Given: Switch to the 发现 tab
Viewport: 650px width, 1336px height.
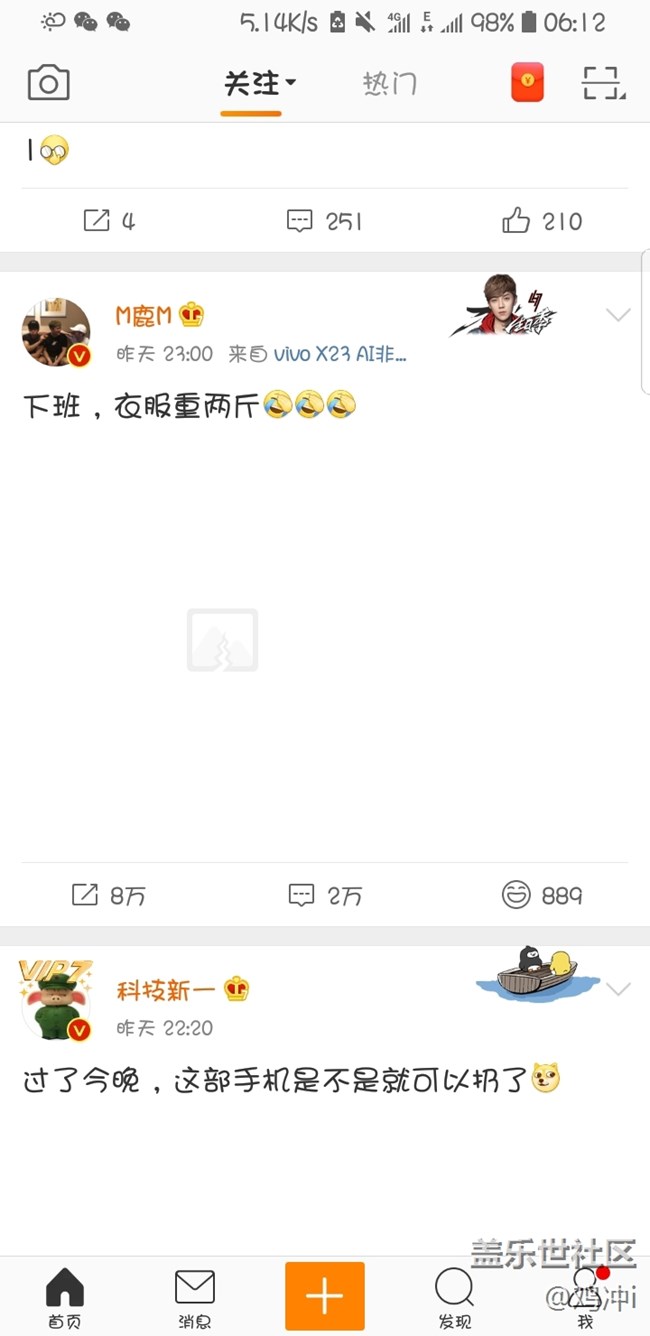Looking at the screenshot, I should click(454, 1298).
